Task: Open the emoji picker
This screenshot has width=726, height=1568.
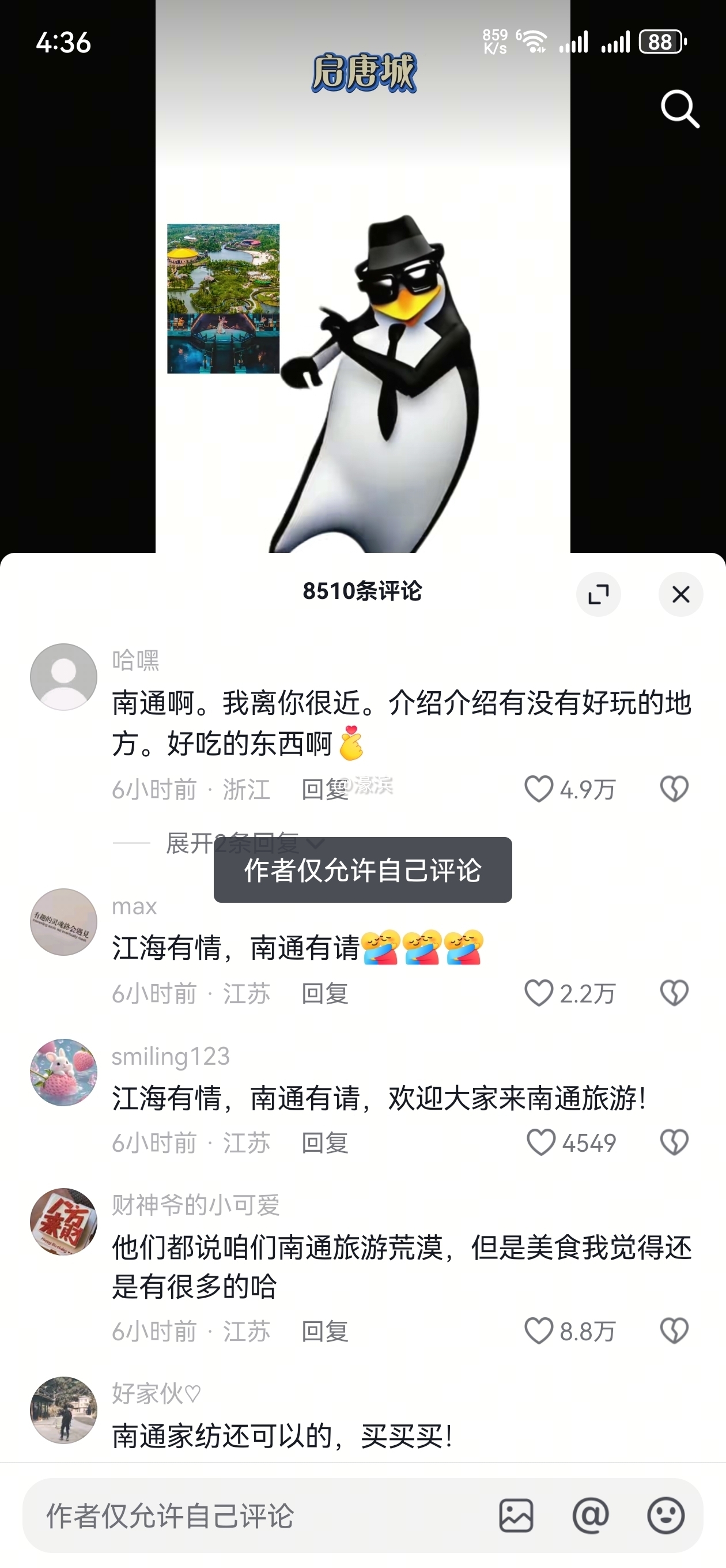Action: pyautogui.click(x=665, y=1516)
